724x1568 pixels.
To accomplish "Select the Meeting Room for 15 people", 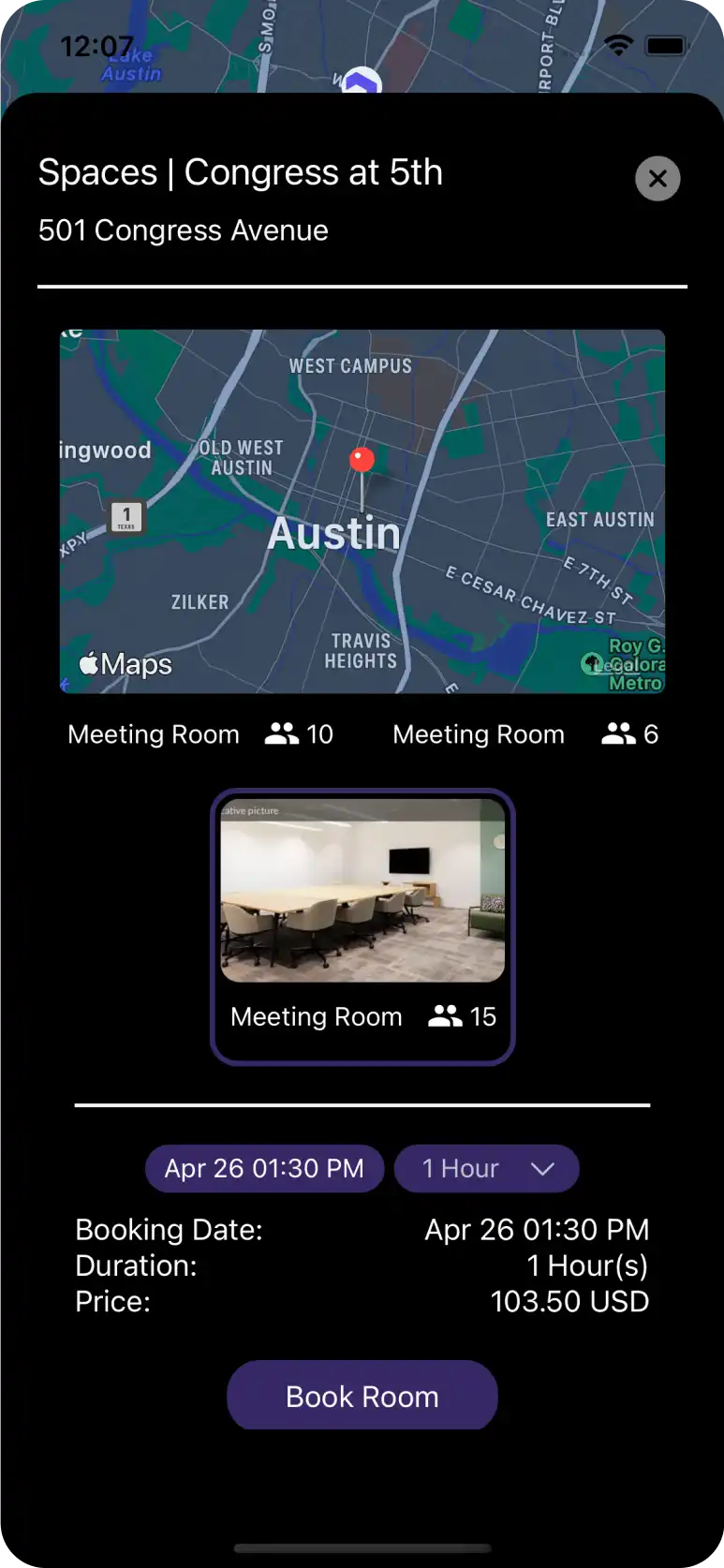I will (x=362, y=926).
